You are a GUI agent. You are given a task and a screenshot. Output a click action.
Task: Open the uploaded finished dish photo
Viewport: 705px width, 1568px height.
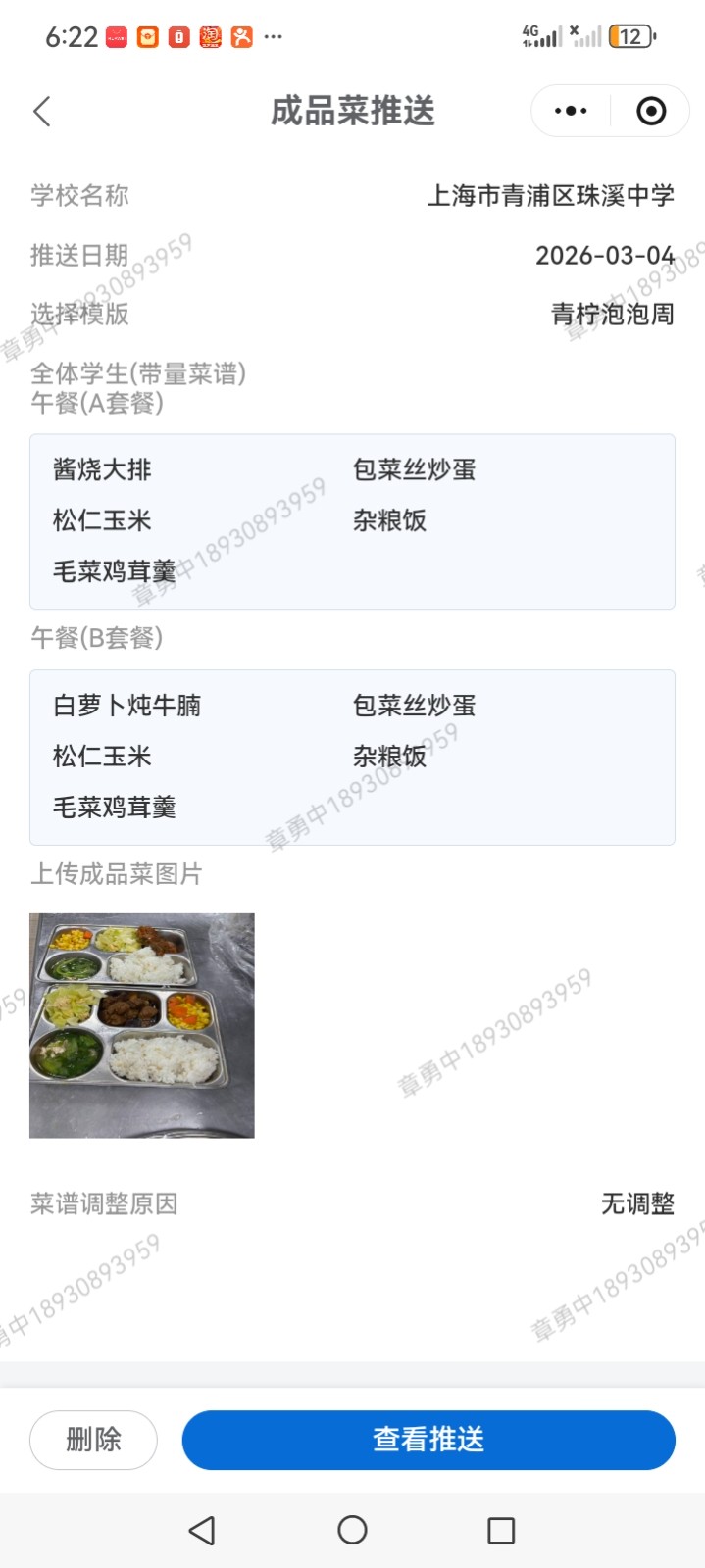tap(142, 1025)
